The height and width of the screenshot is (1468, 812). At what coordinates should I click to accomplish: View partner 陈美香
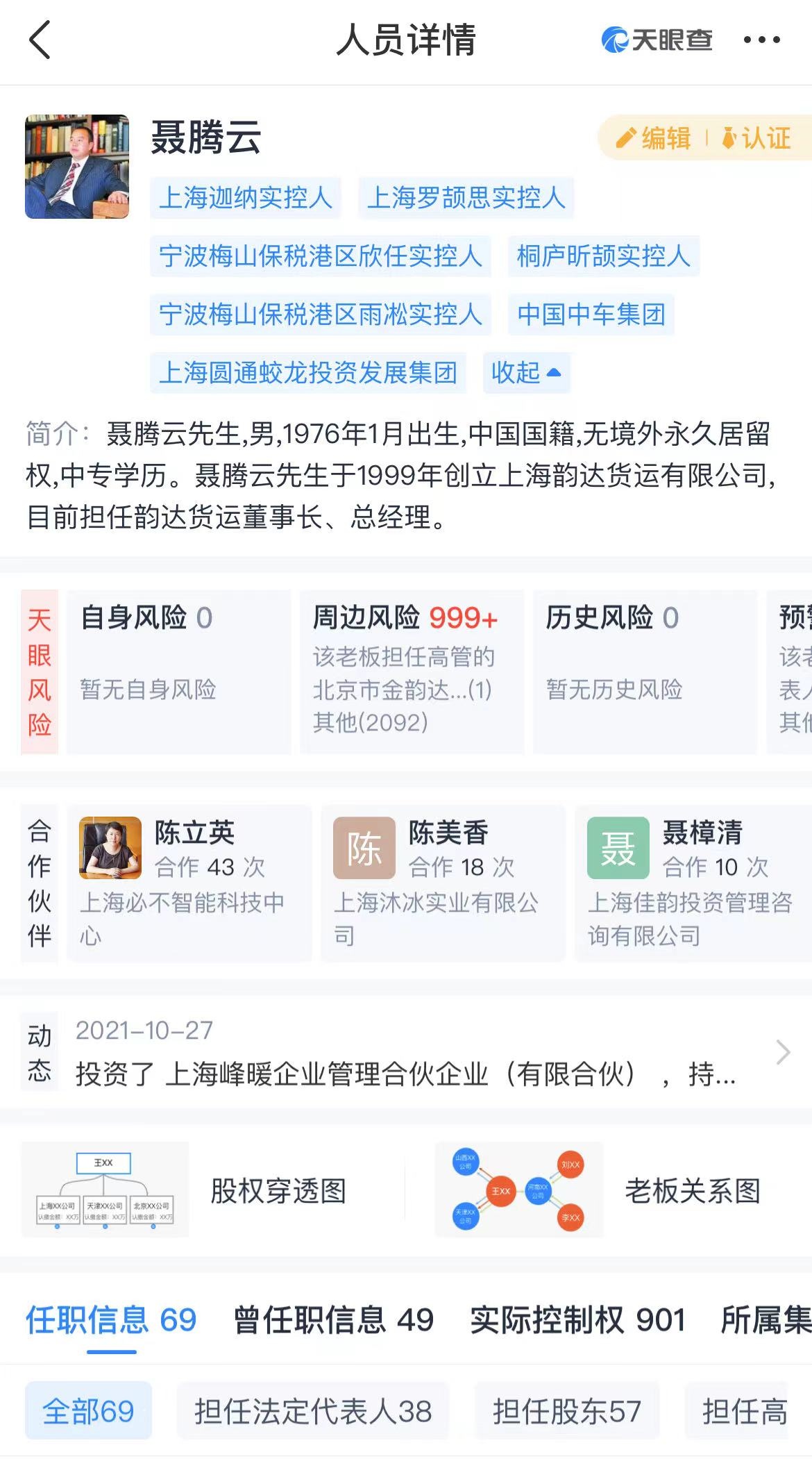pyautogui.click(x=443, y=883)
